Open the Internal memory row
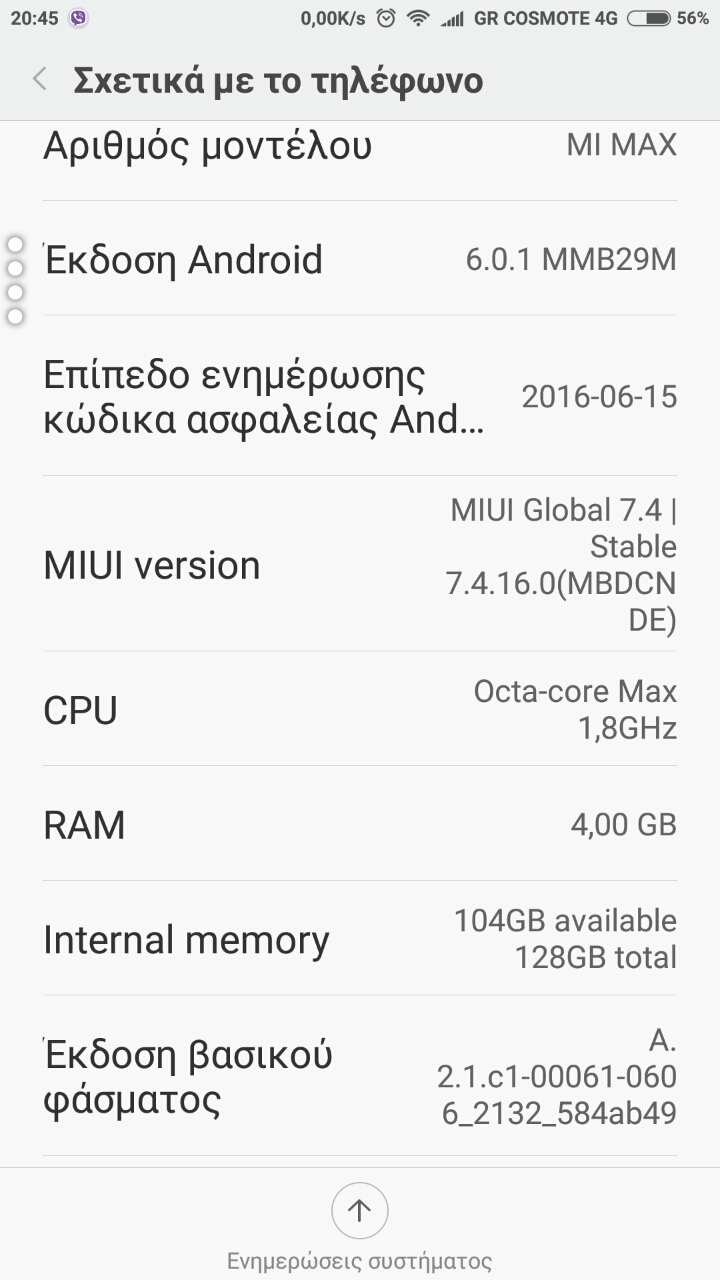720x1280 pixels. coord(360,940)
